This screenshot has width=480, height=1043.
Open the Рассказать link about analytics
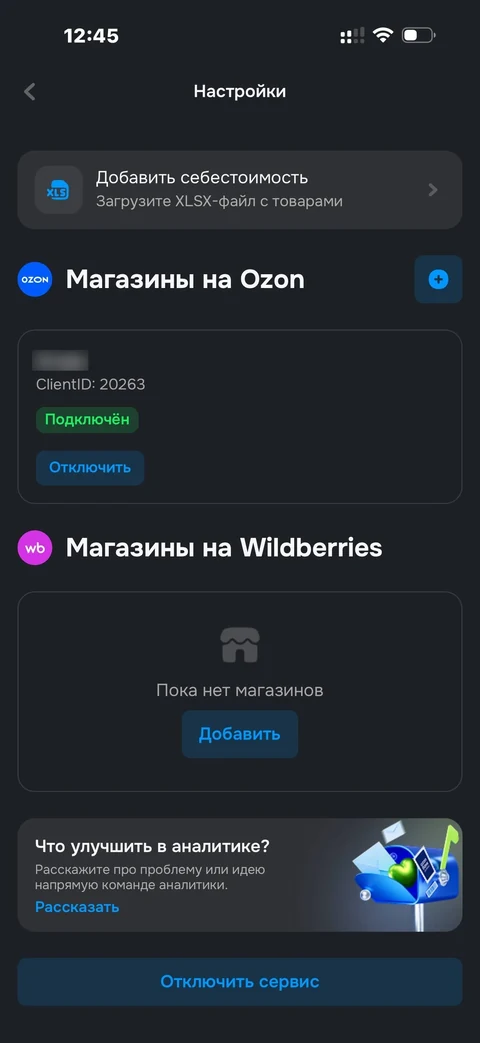[77, 907]
